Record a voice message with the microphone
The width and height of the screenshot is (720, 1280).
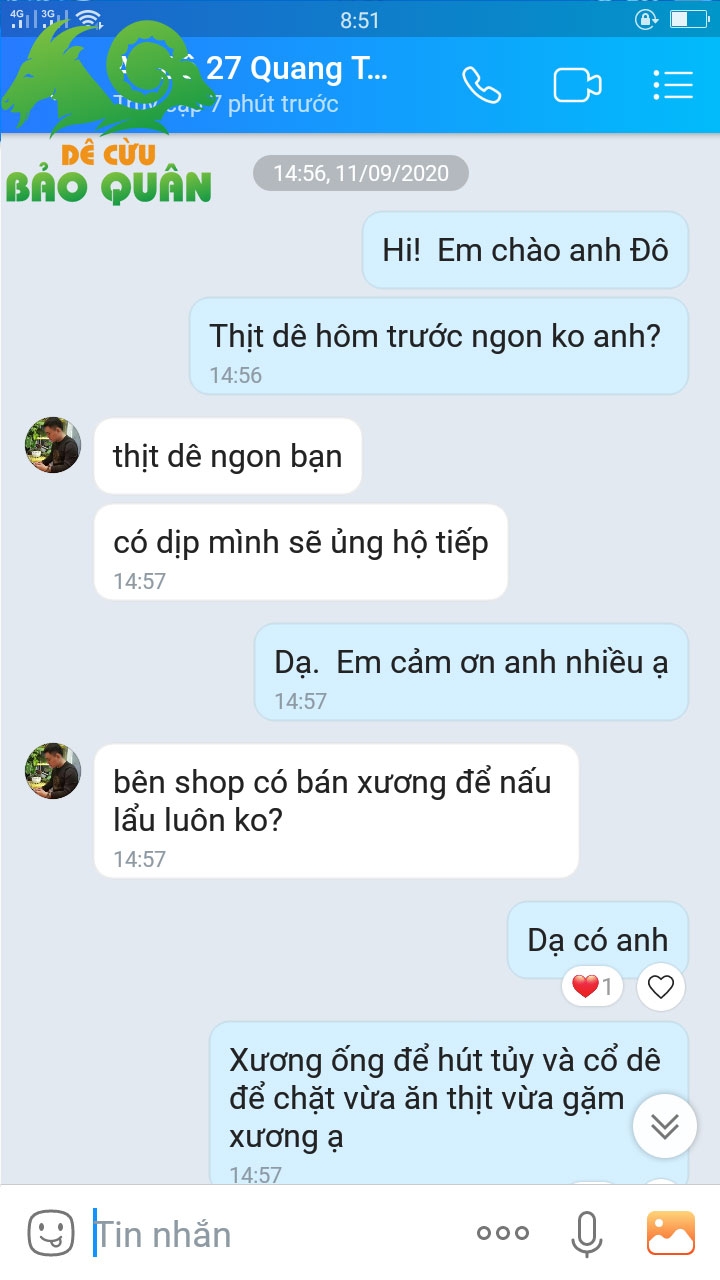587,1234
